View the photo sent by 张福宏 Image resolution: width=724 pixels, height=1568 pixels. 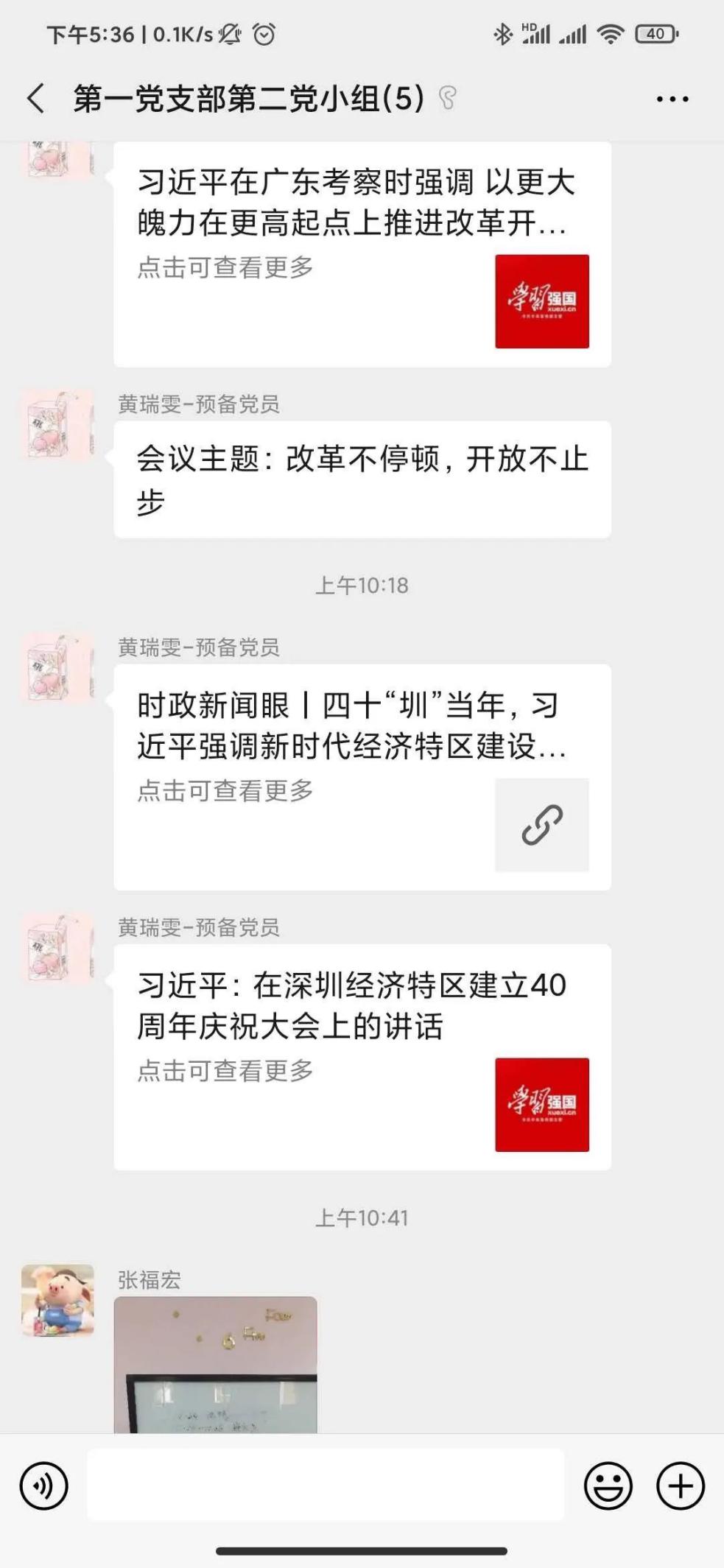pos(215,1364)
